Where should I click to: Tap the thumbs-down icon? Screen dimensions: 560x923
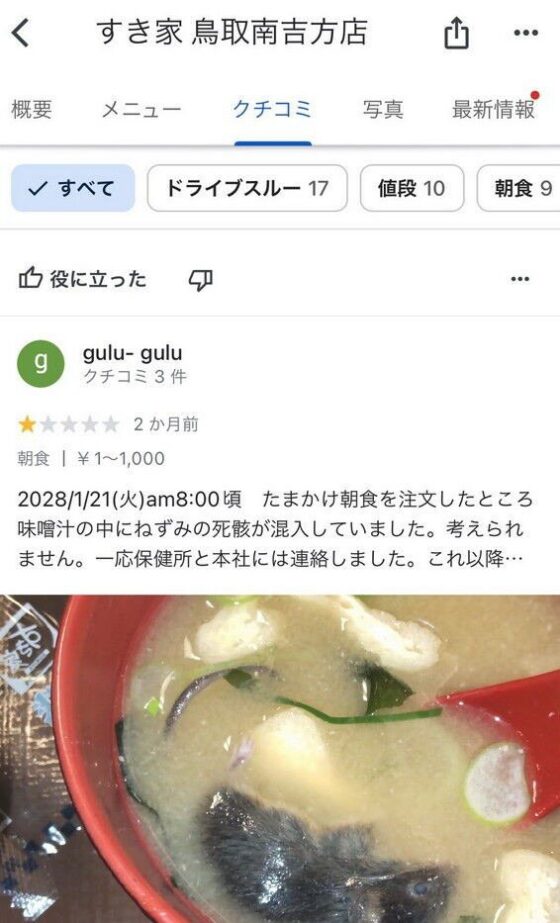tap(201, 280)
